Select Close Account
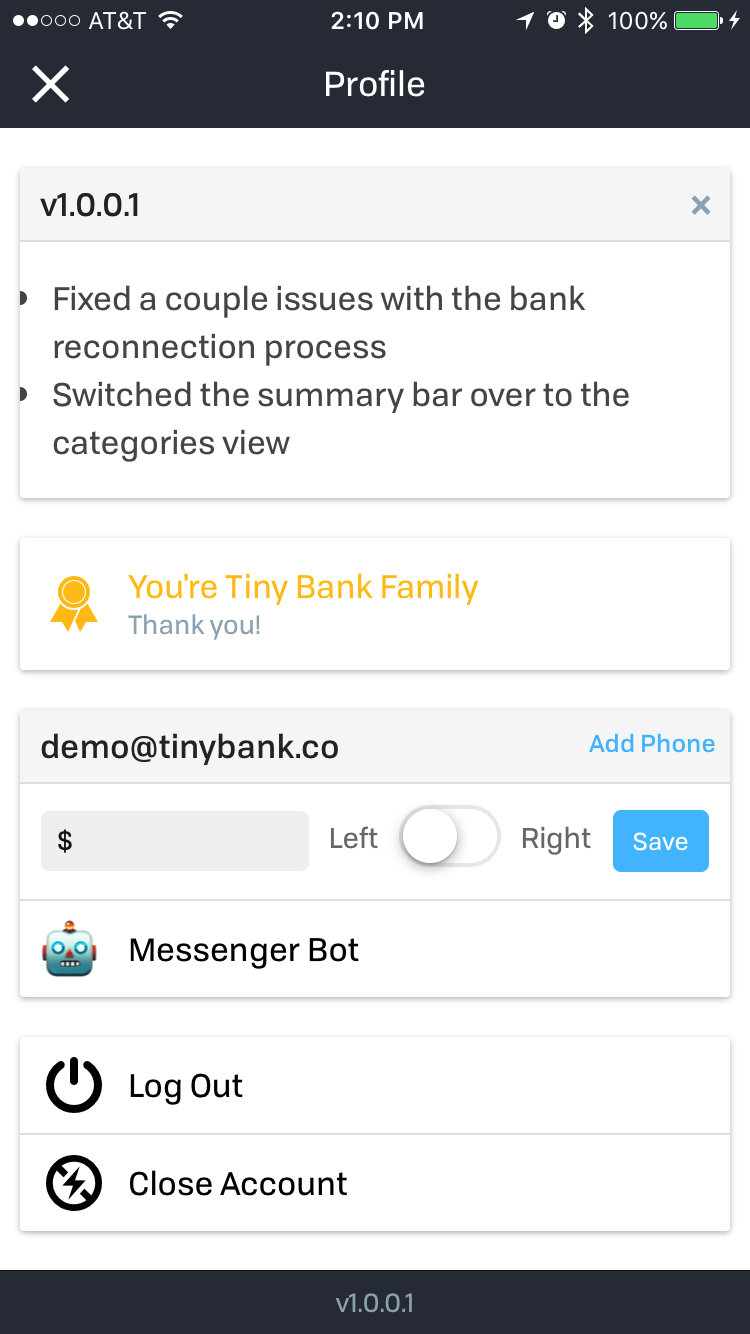Screen dimensions: 750x1334 point(374,1184)
